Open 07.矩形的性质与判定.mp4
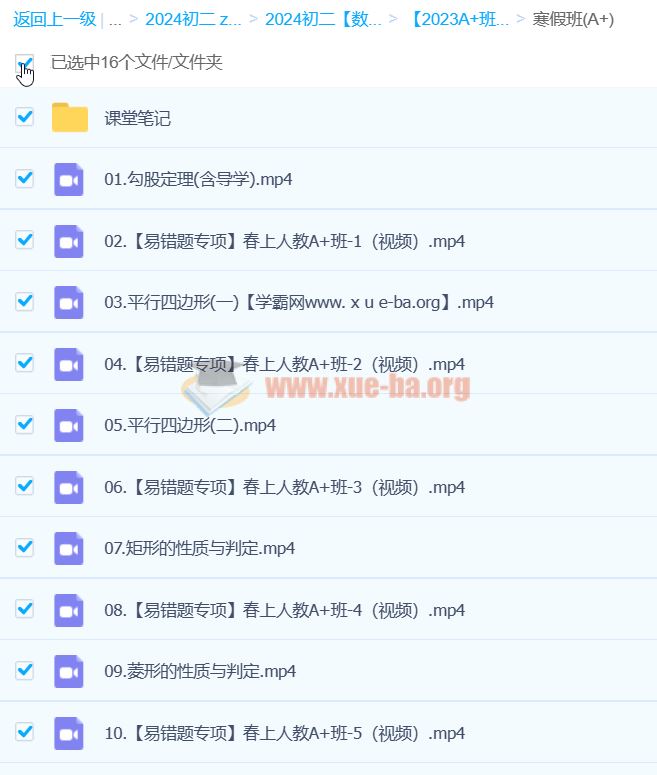Viewport: 657px width, 775px height. (199, 548)
